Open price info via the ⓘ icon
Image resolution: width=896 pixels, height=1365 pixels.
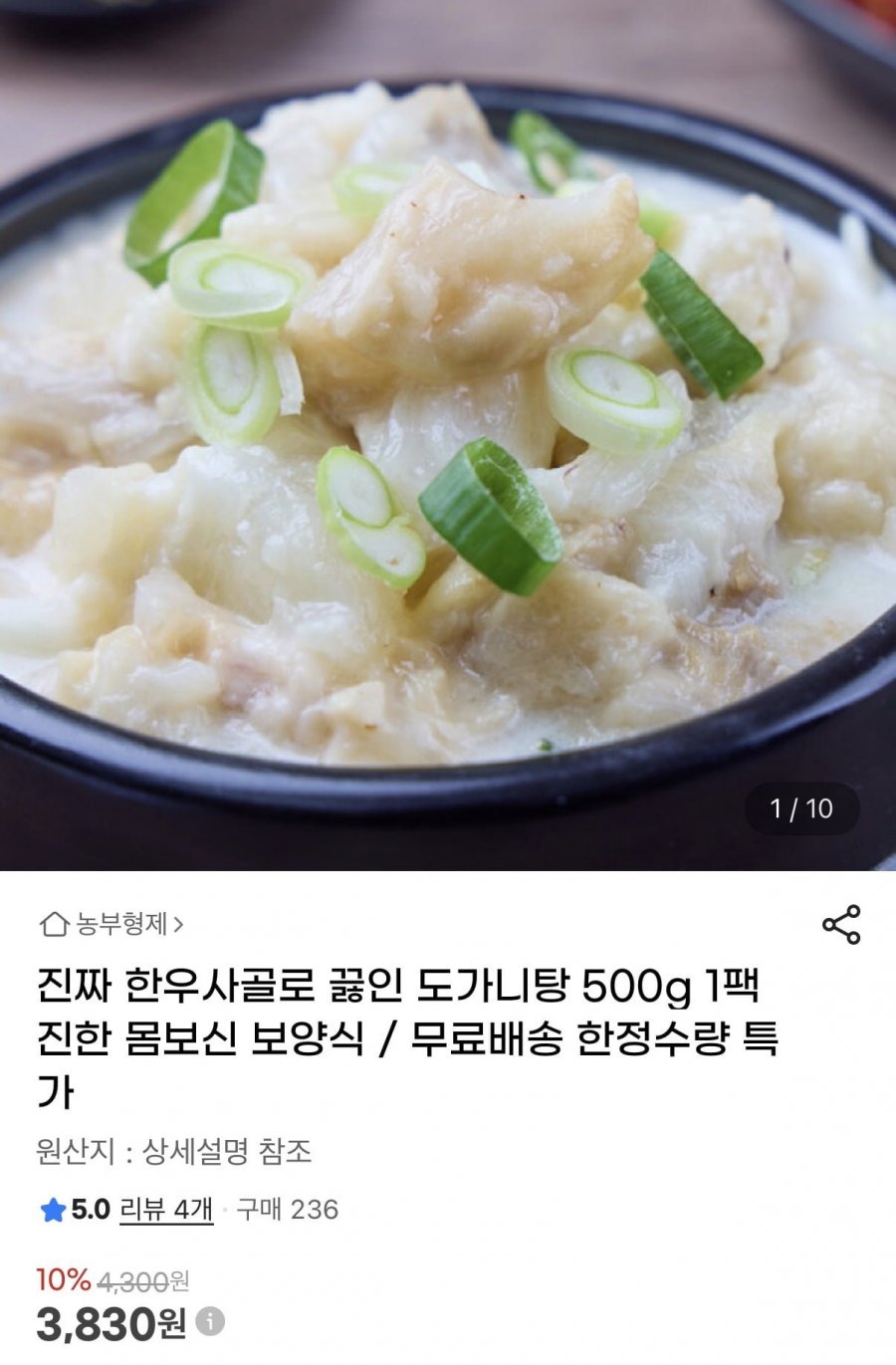click(209, 1320)
